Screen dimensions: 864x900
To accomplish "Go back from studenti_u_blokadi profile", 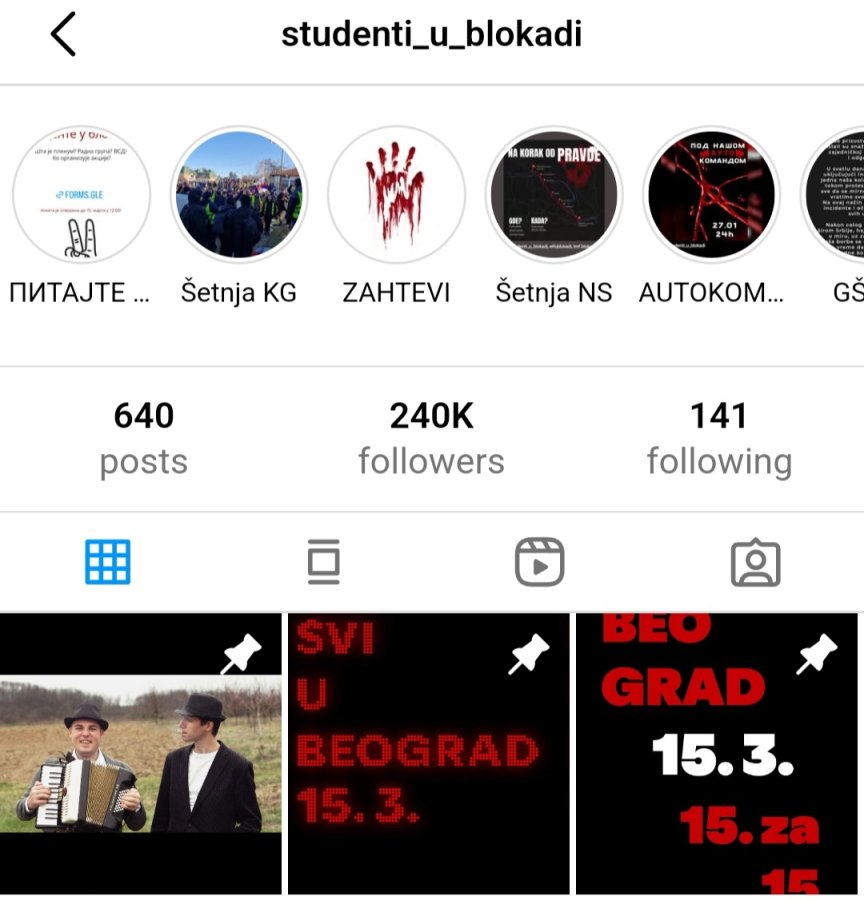I will click(63, 35).
